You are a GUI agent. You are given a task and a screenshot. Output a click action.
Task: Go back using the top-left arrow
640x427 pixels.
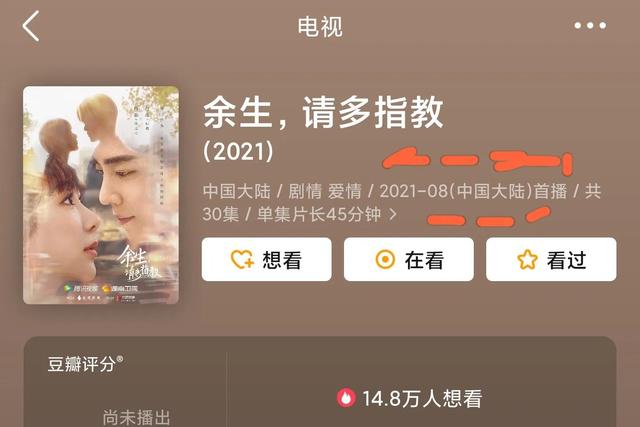point(31,26)
